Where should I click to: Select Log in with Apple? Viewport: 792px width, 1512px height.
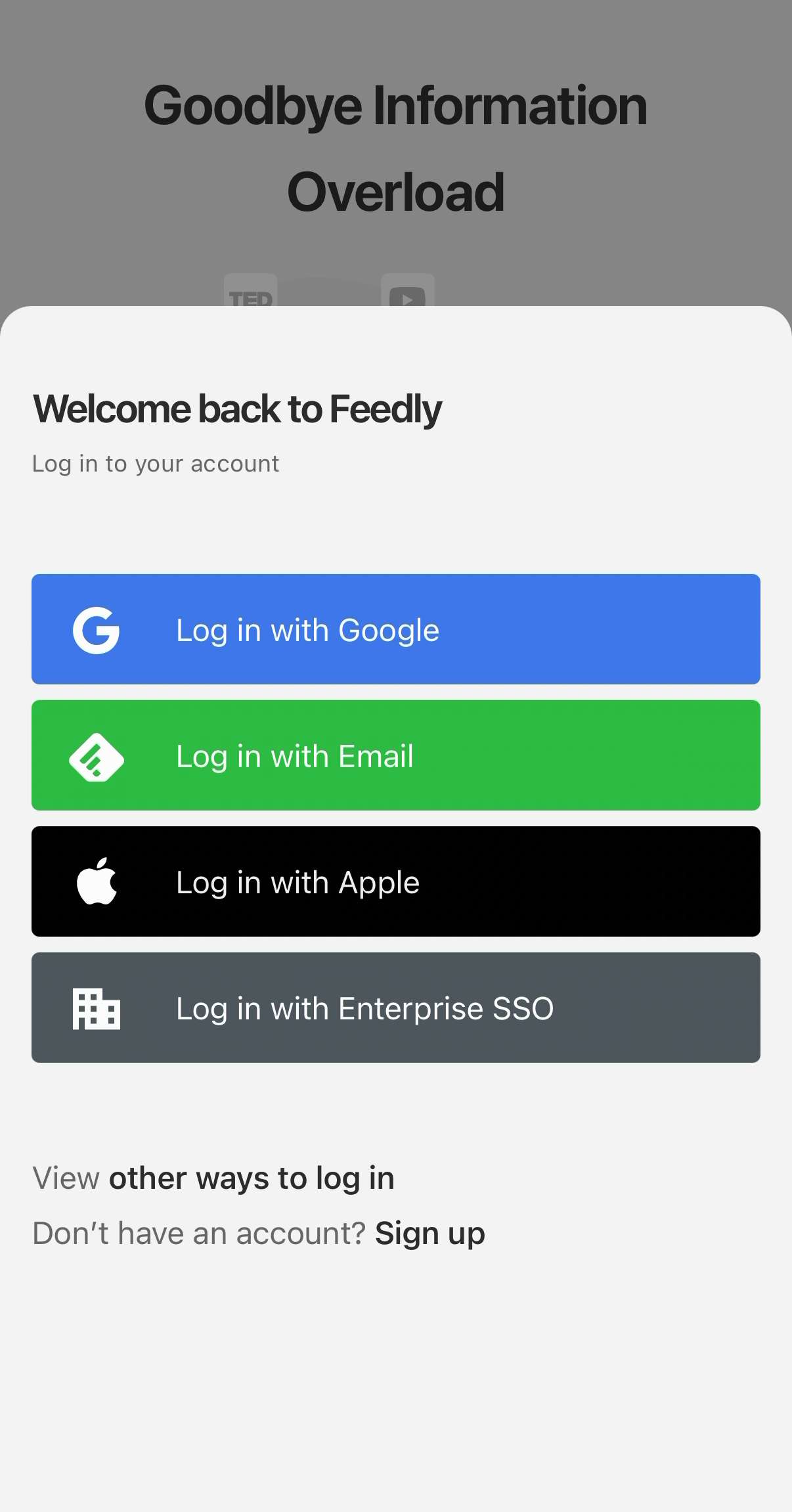[395, 881]
